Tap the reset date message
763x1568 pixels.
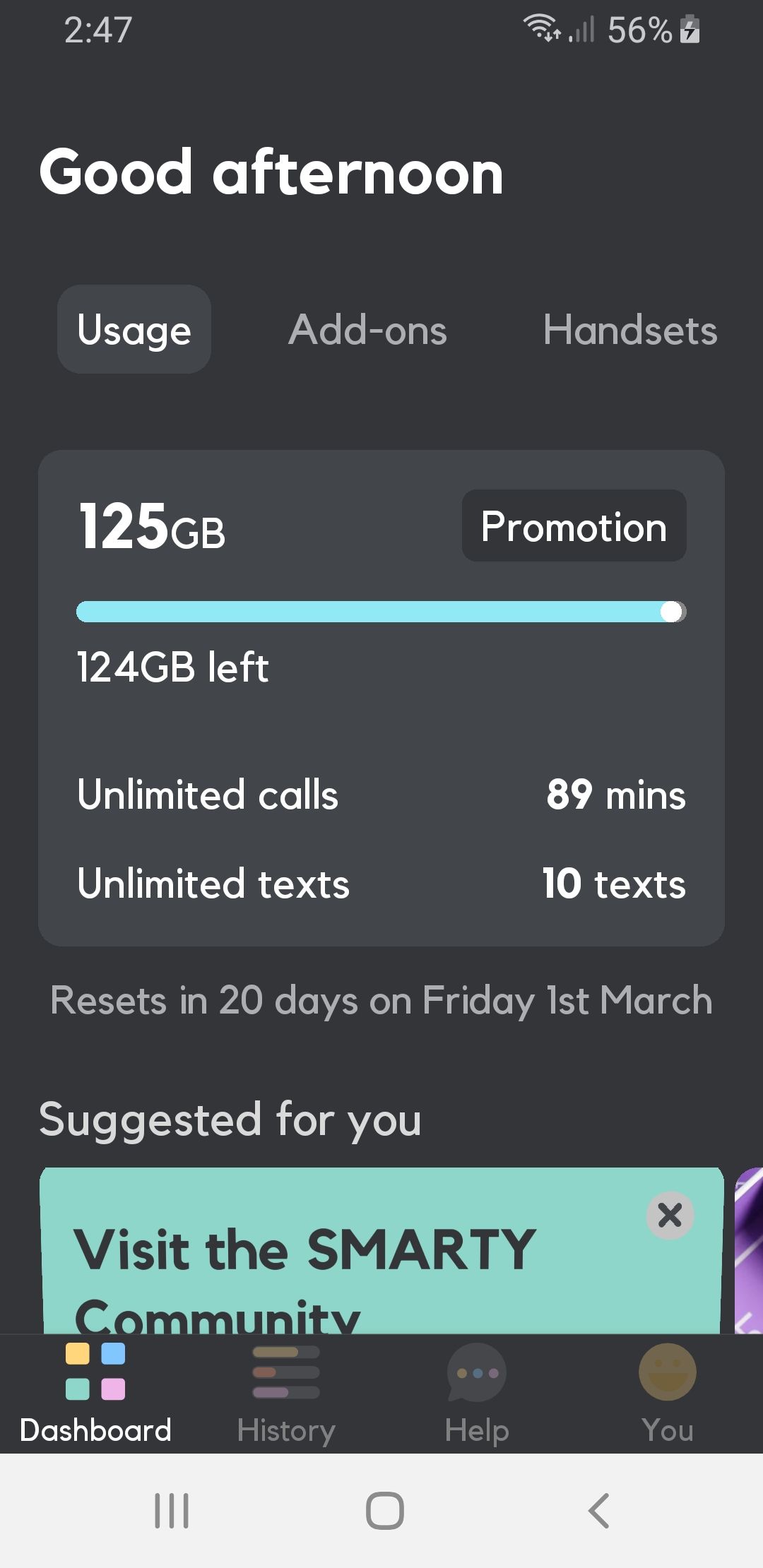380,1000
